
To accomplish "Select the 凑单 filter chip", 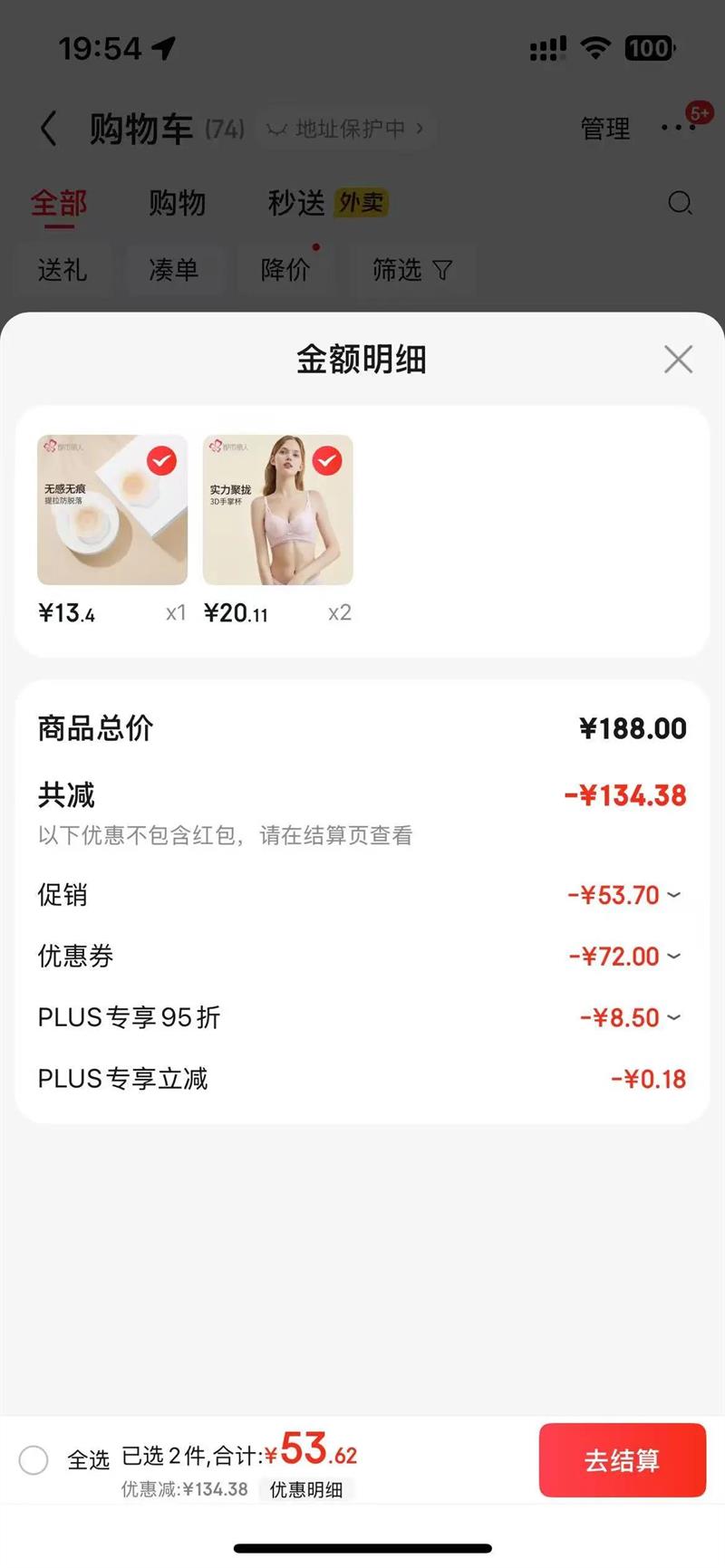I will 173,270.
